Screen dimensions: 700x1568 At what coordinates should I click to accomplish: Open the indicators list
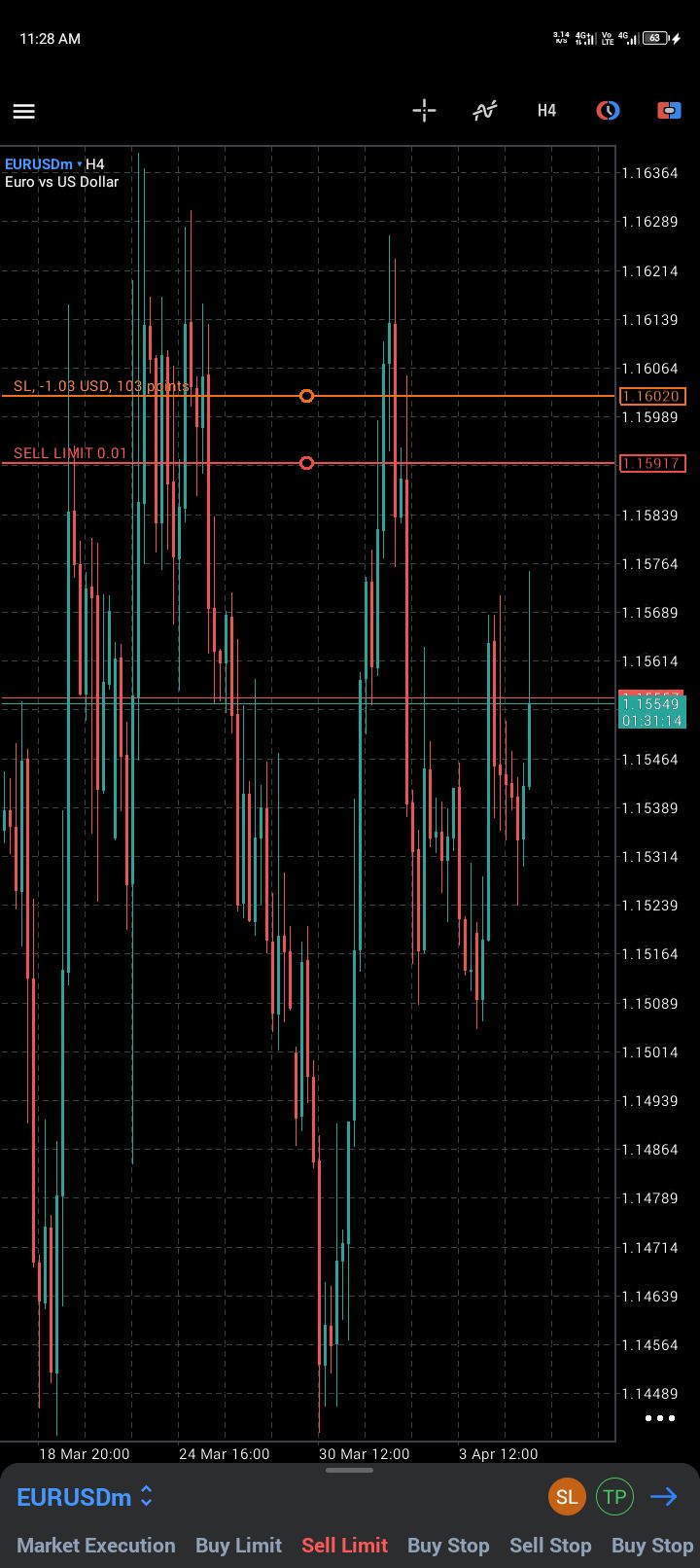coord(485,111)
